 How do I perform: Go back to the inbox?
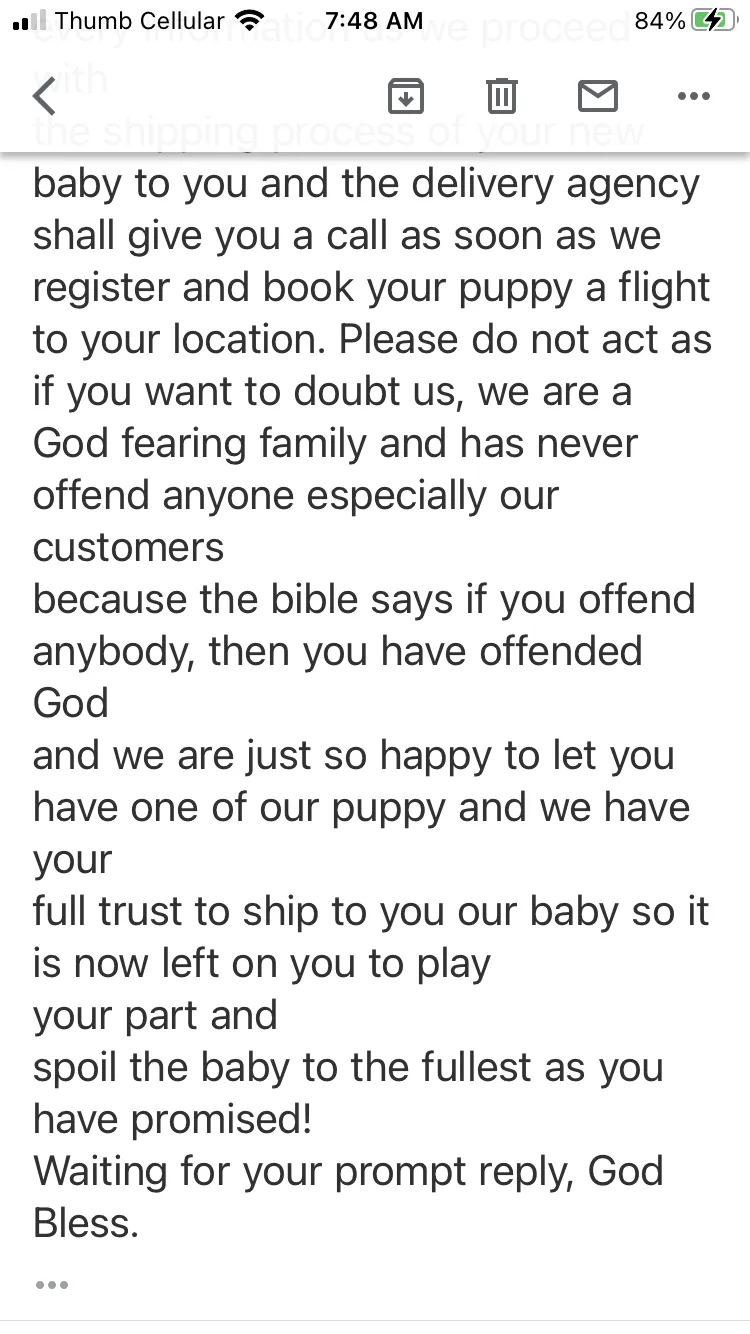(45, 97)
